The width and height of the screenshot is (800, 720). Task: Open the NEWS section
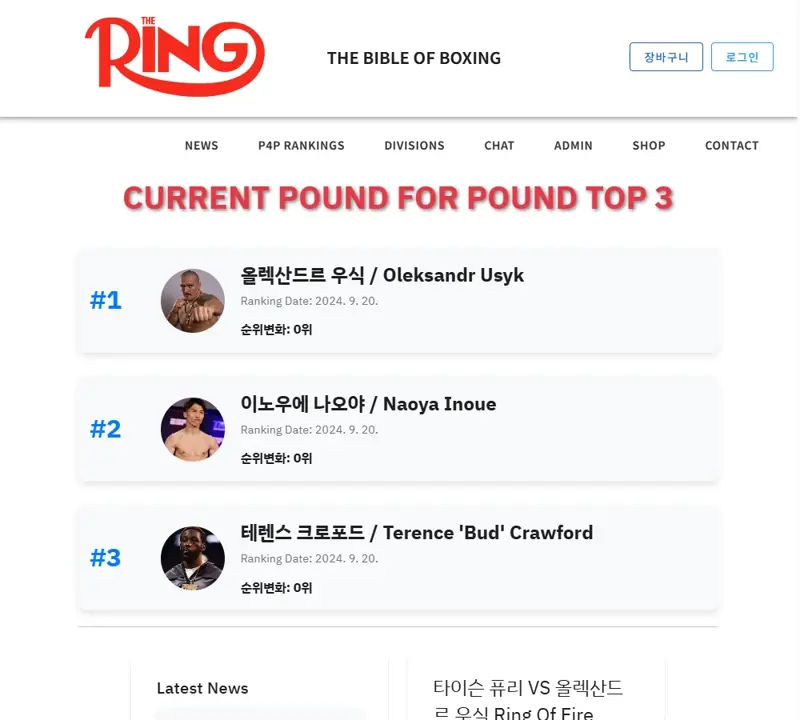coord(201,146)
